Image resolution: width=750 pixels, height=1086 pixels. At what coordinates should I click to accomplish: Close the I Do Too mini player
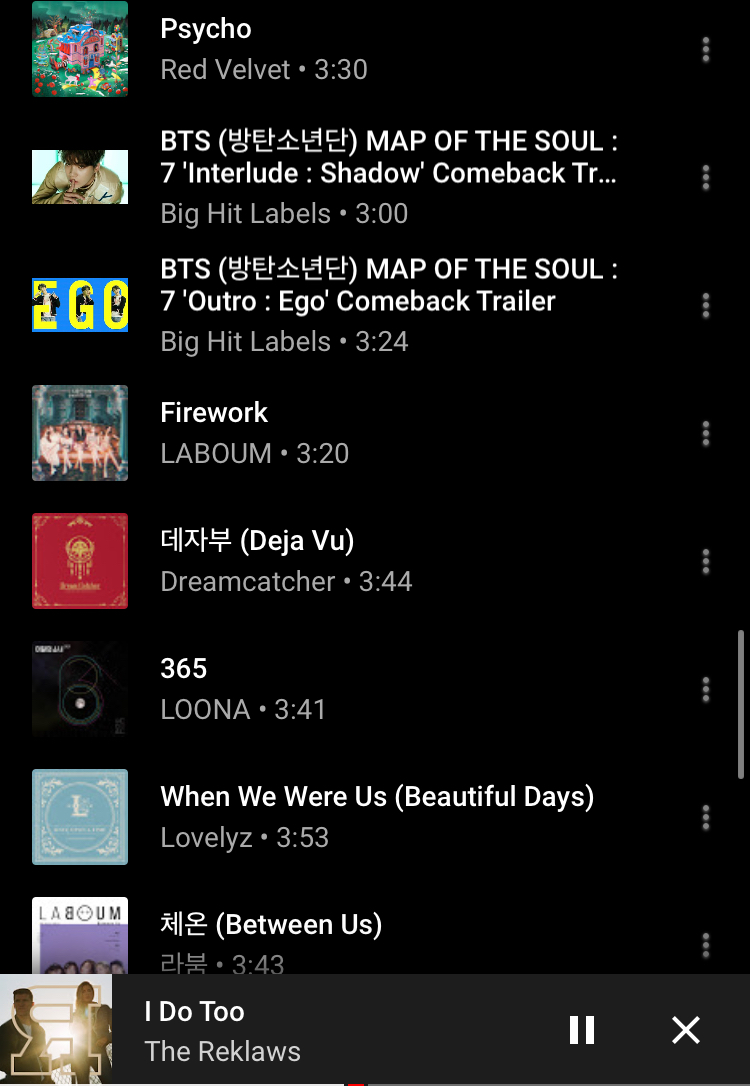pyautogui.click(x=686, y=1030)
